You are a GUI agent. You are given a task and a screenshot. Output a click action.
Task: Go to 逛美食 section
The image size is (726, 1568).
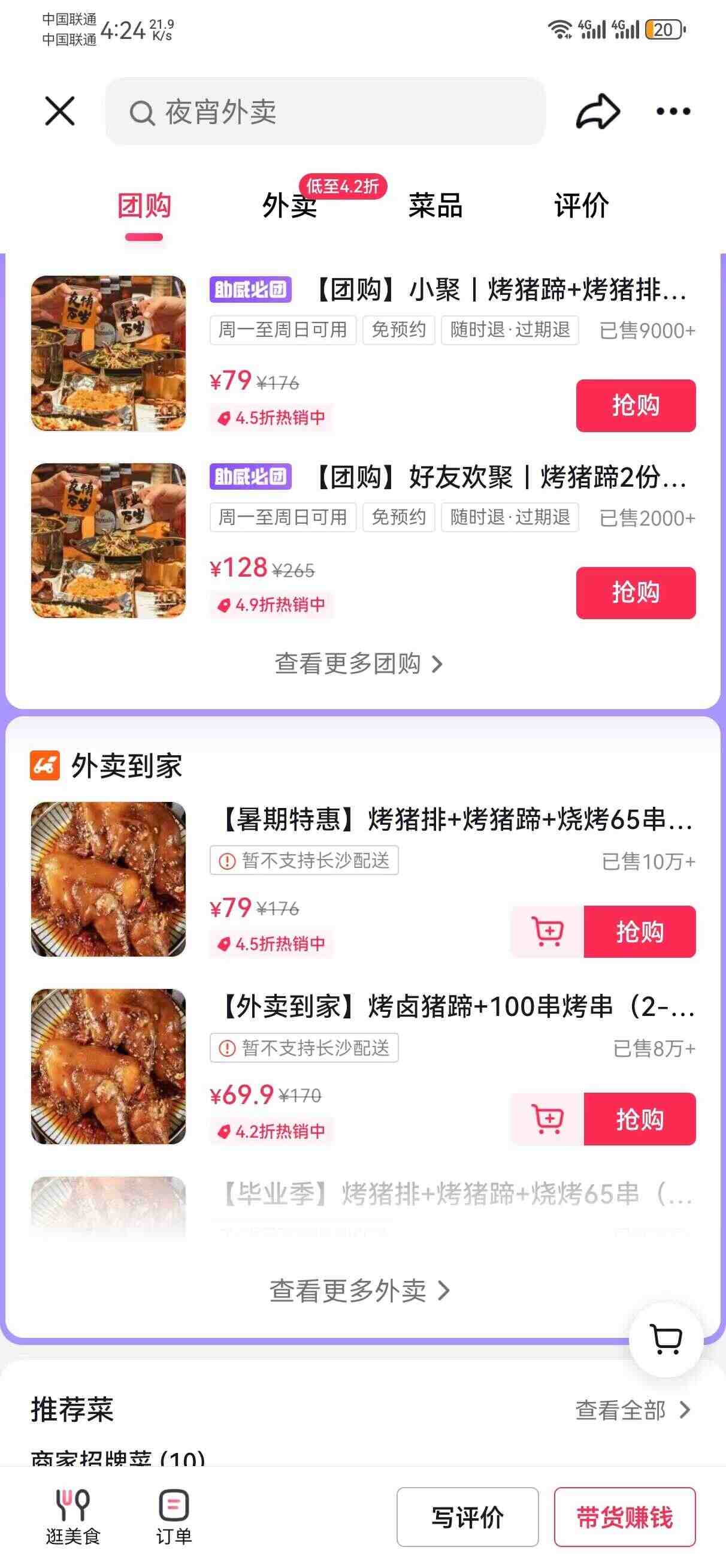[73, 1517]
